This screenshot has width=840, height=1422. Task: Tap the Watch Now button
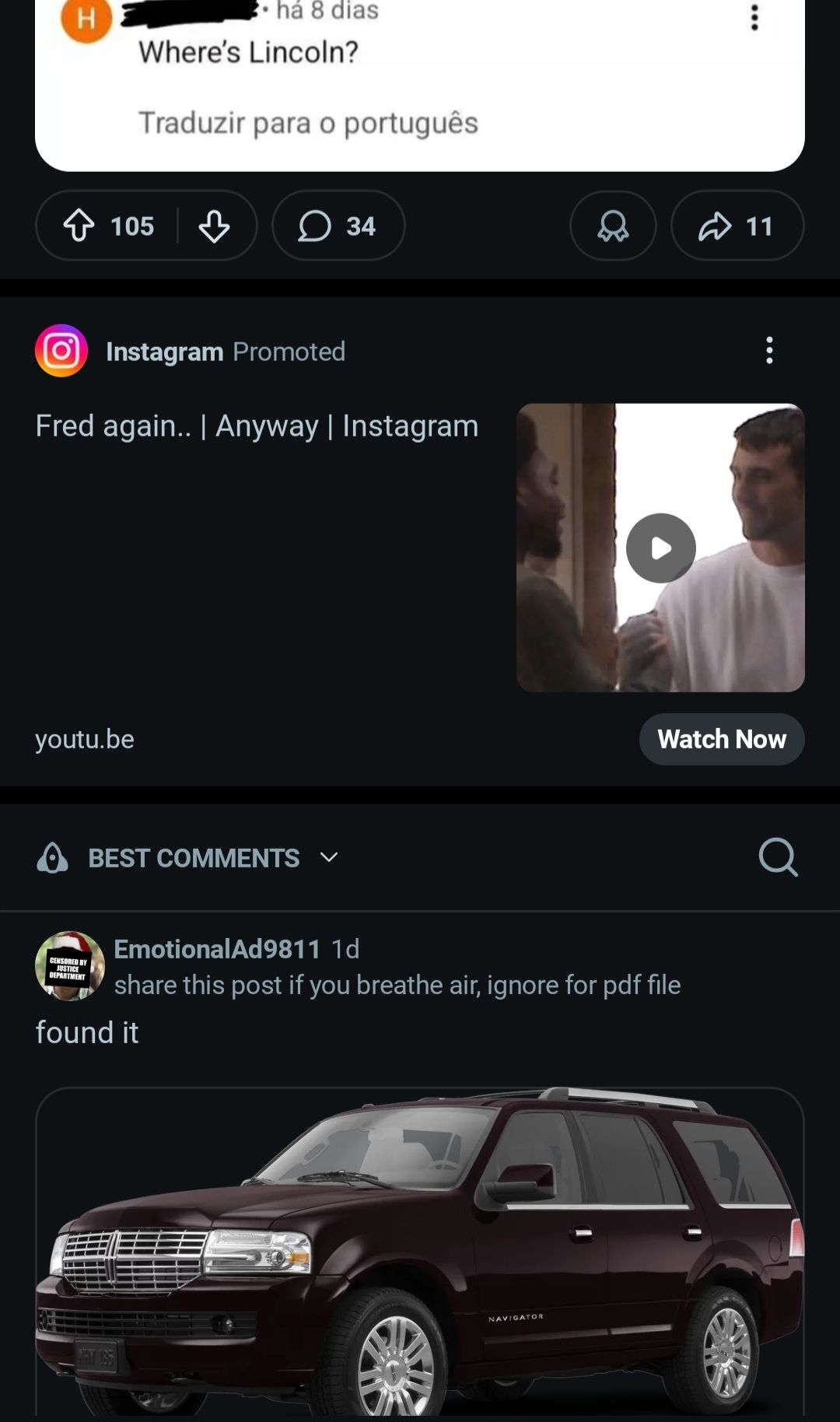(x=721, y=739)
